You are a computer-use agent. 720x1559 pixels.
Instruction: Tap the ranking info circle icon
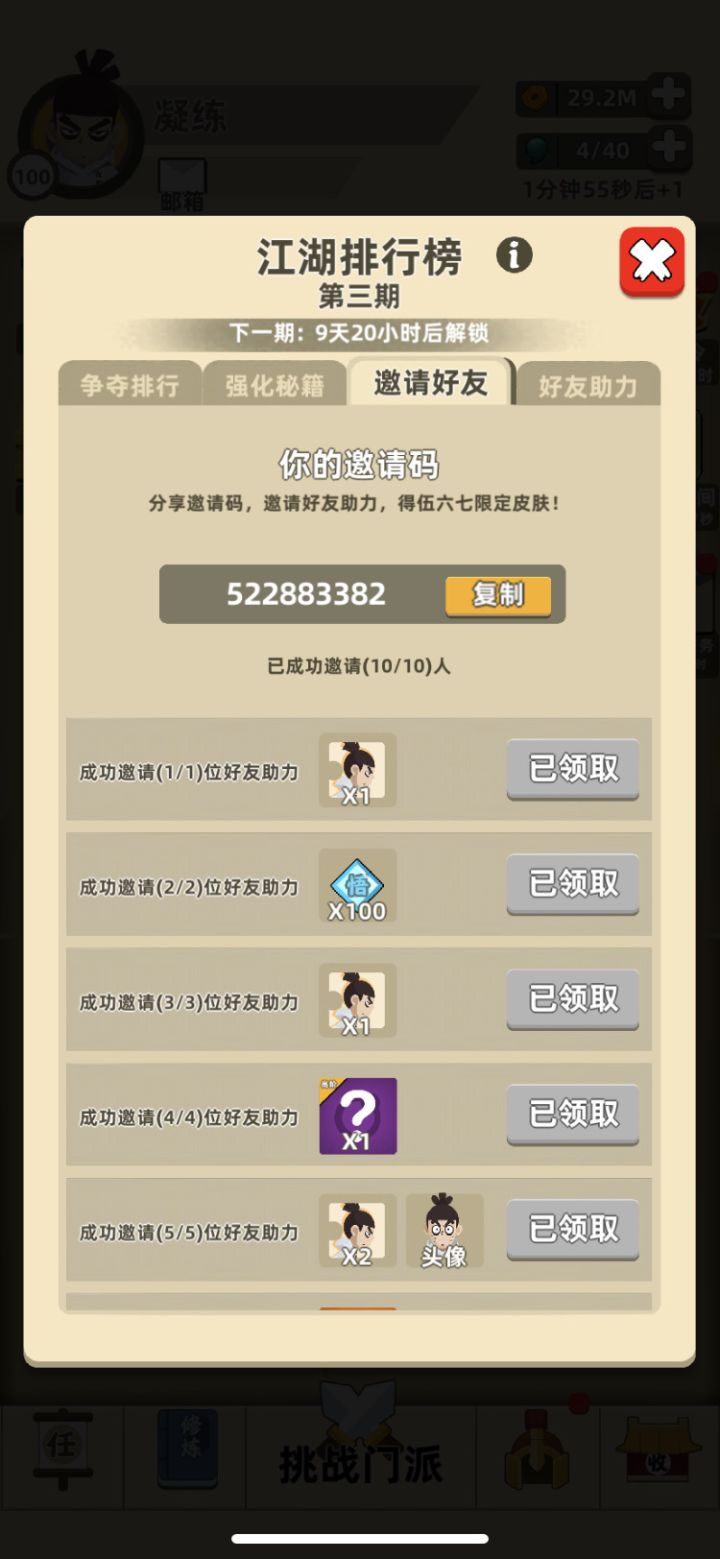click(516, 257)
